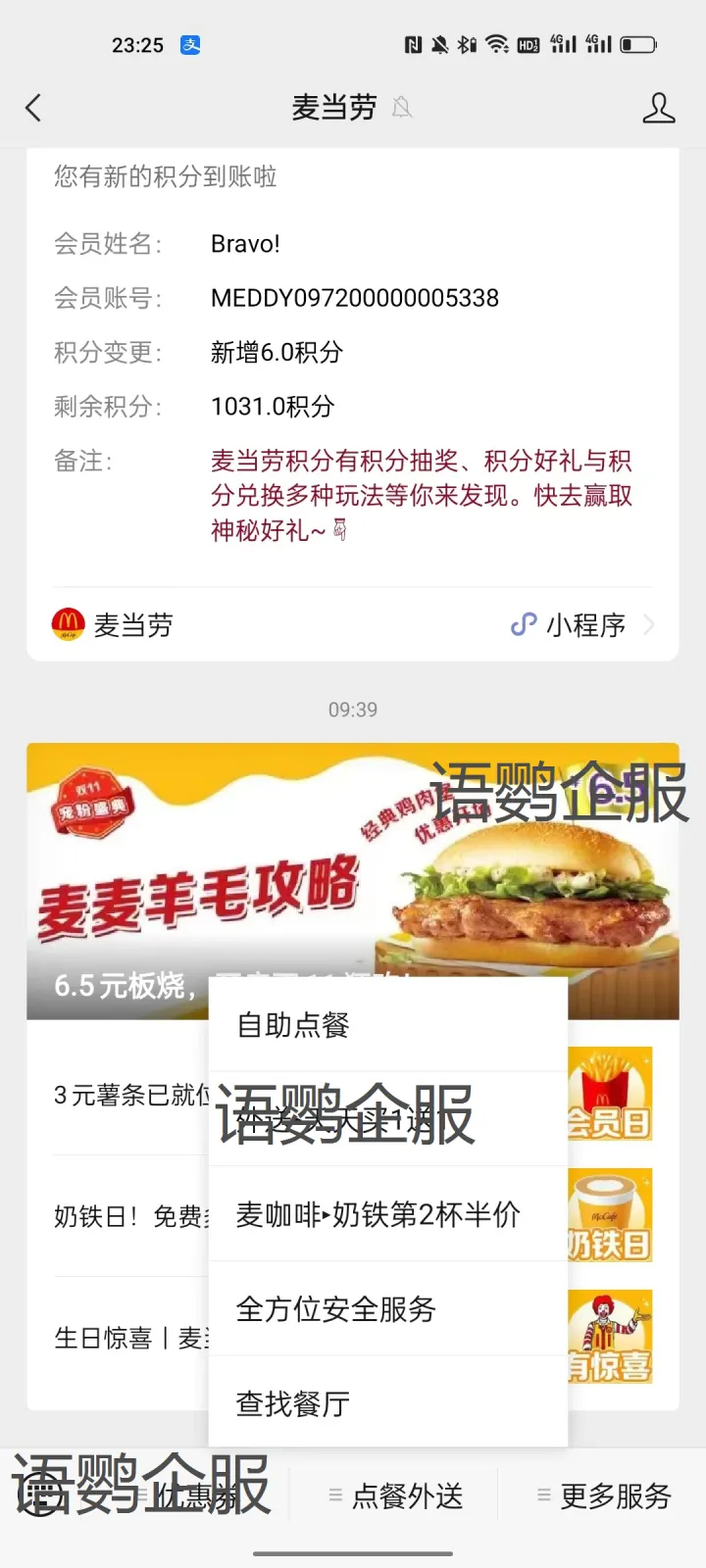Switch to keyboard input mode
The image size is (706, 1568).
tap(39, 1495)
